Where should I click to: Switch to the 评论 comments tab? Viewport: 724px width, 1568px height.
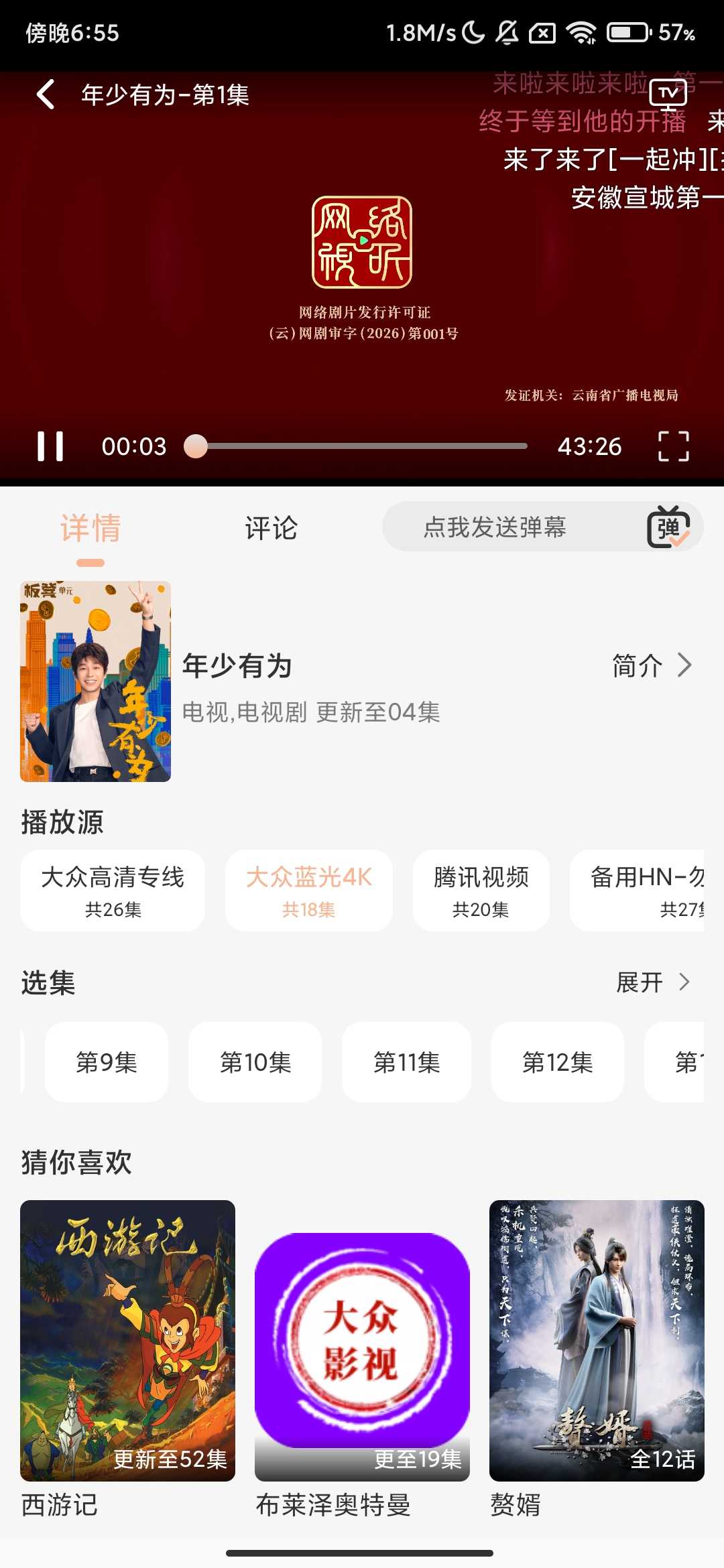[x=269, y=528]
